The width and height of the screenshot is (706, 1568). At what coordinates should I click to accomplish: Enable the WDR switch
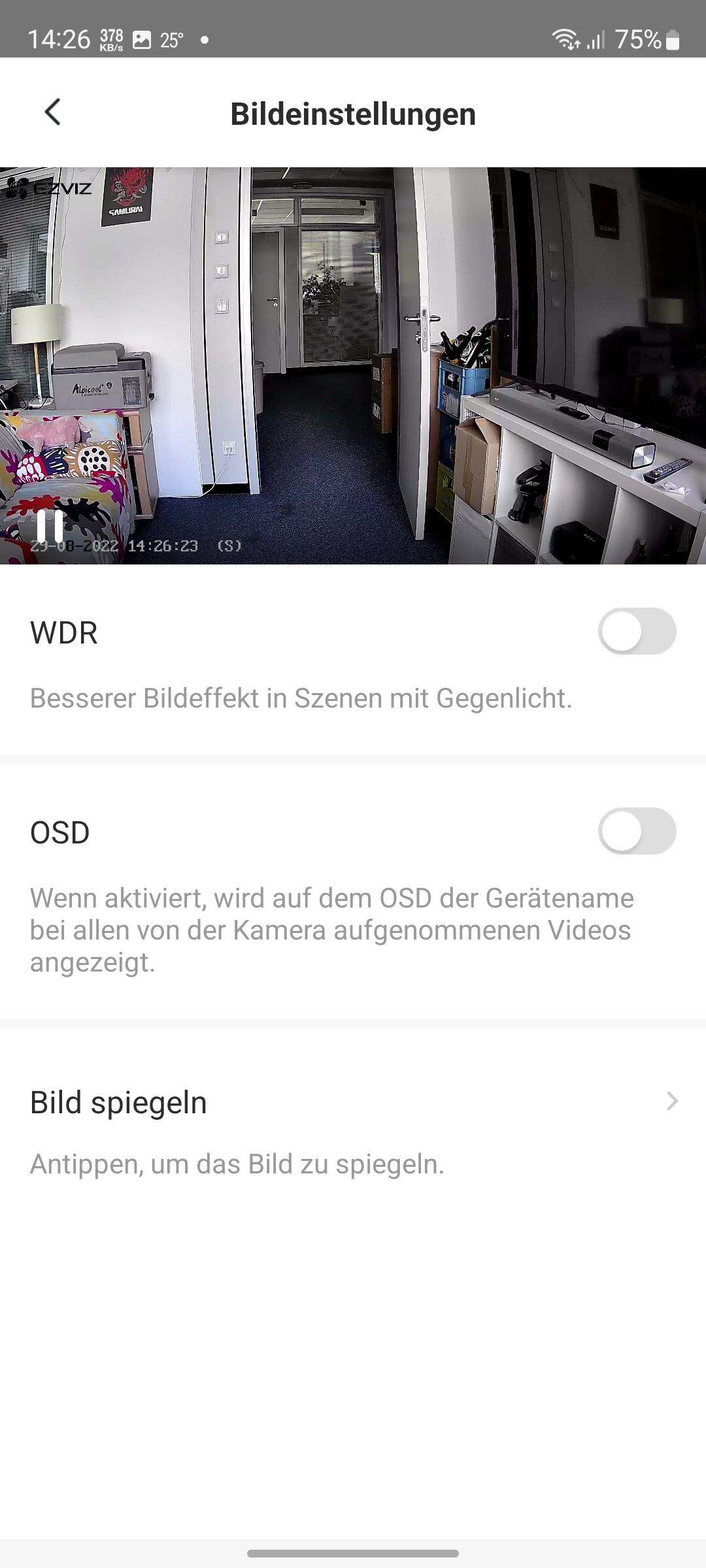[637, 631]
